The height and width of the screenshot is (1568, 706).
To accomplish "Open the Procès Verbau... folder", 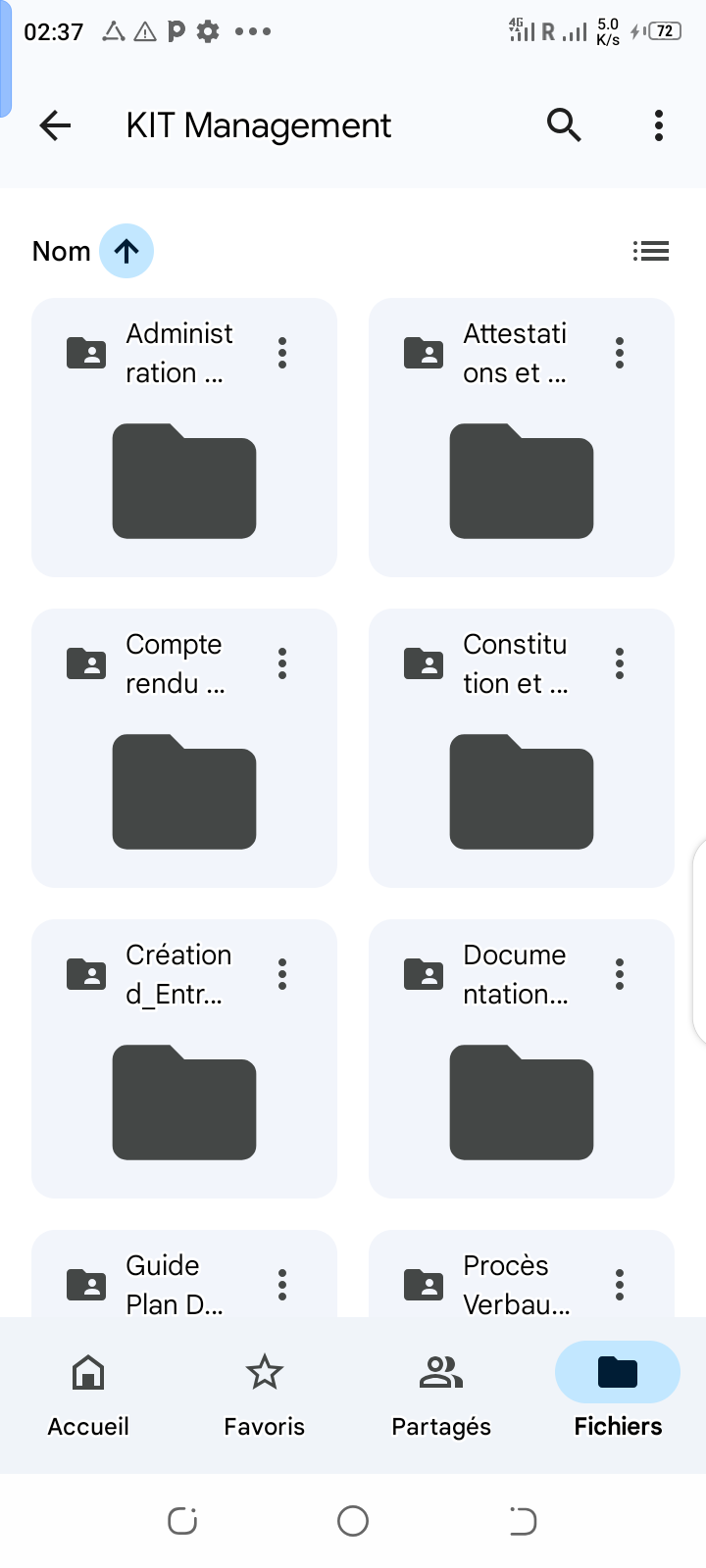I will (x=522, y=1274).
